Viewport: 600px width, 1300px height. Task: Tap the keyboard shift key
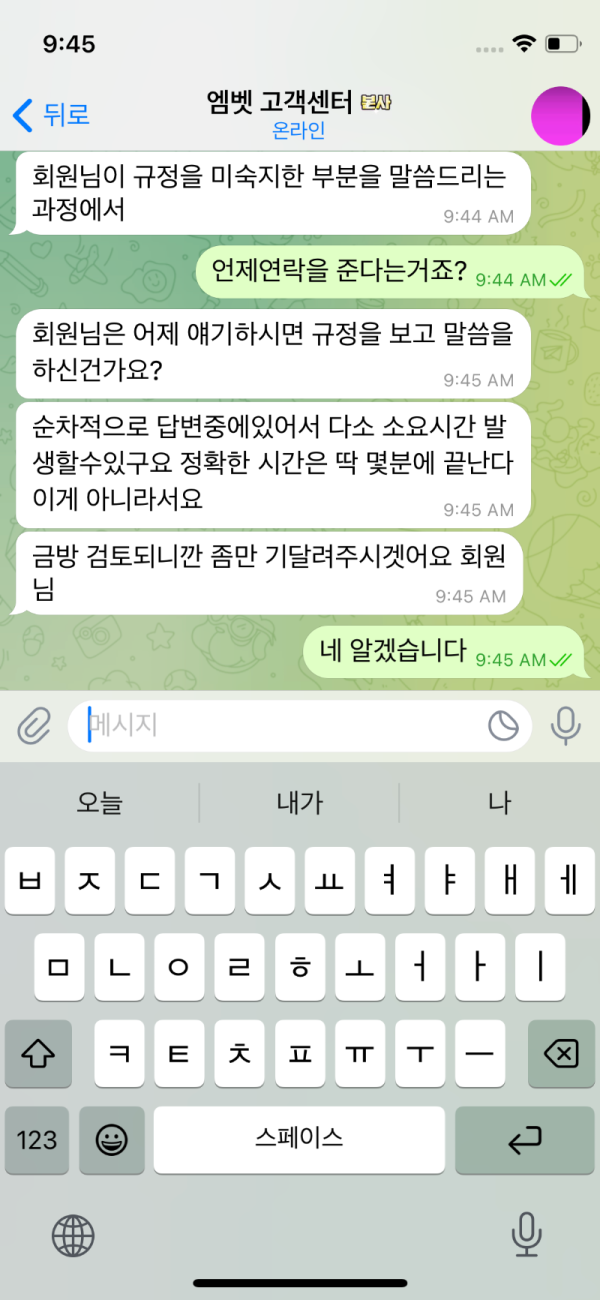(38, 1053)
